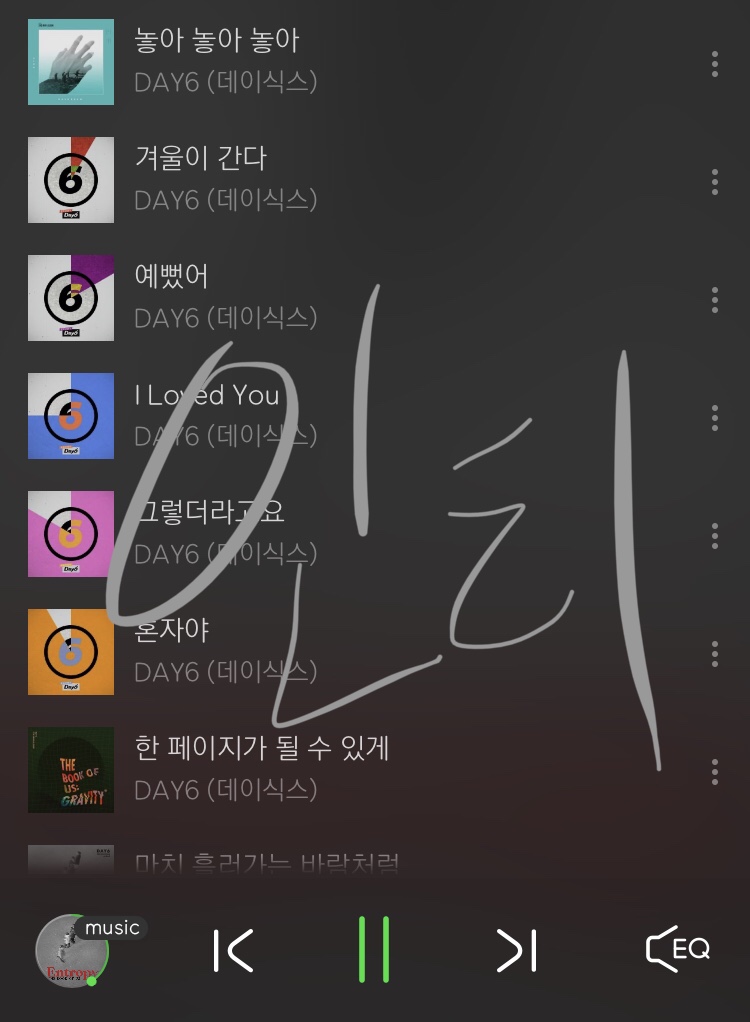Open options for 혼자야

coord(714,652)
